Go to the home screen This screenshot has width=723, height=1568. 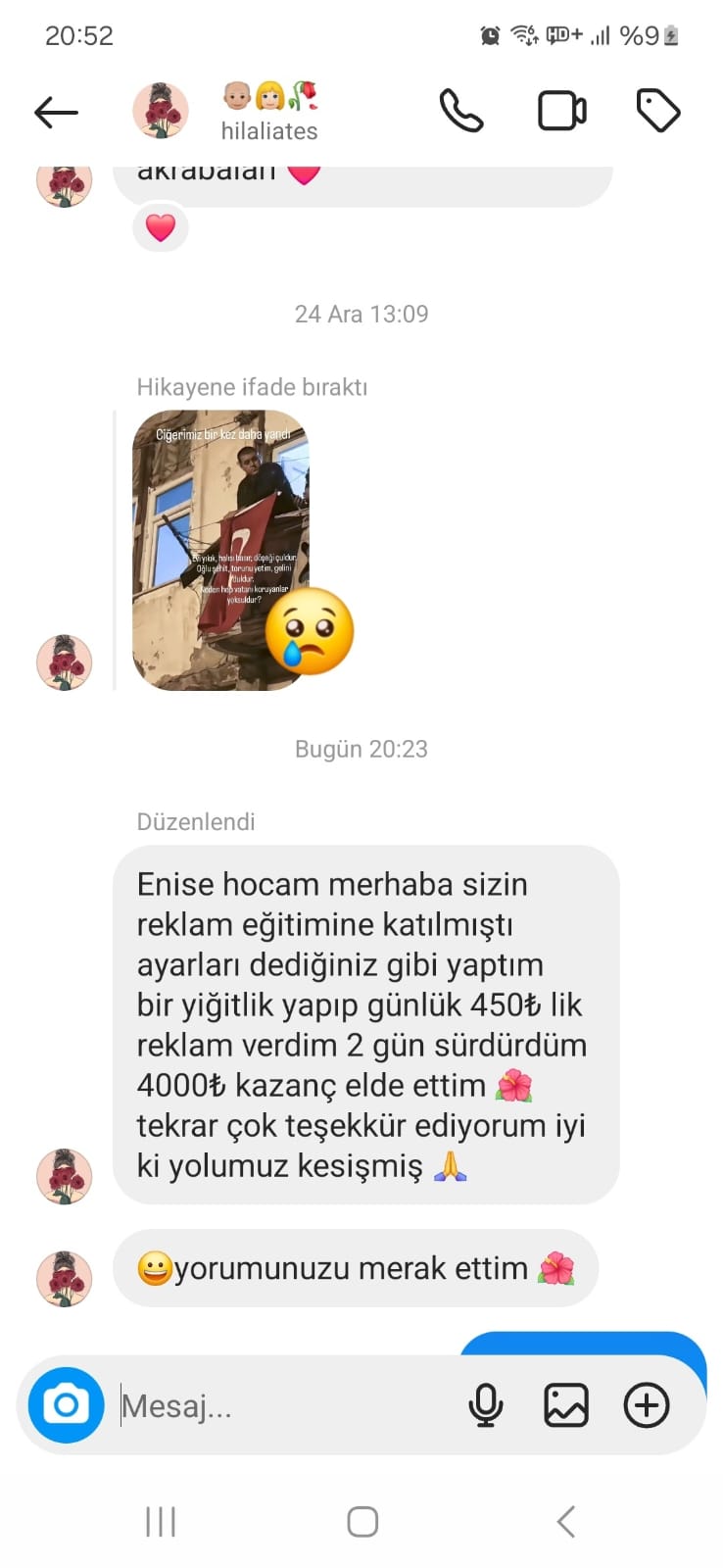tap(362, 1522)
